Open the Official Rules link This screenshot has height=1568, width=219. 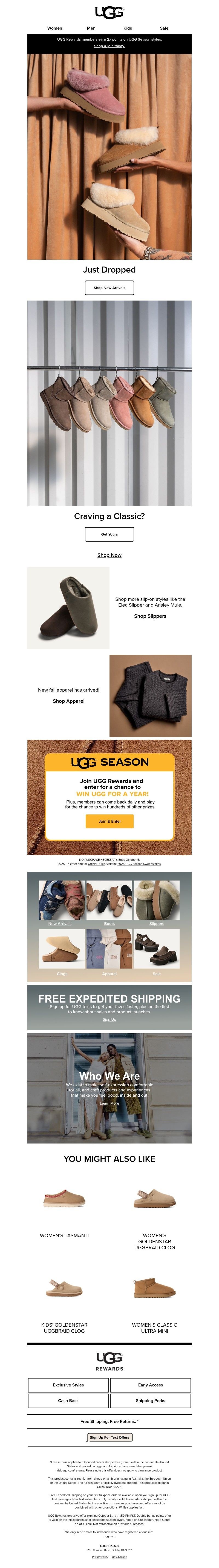(x=96, y=864)
